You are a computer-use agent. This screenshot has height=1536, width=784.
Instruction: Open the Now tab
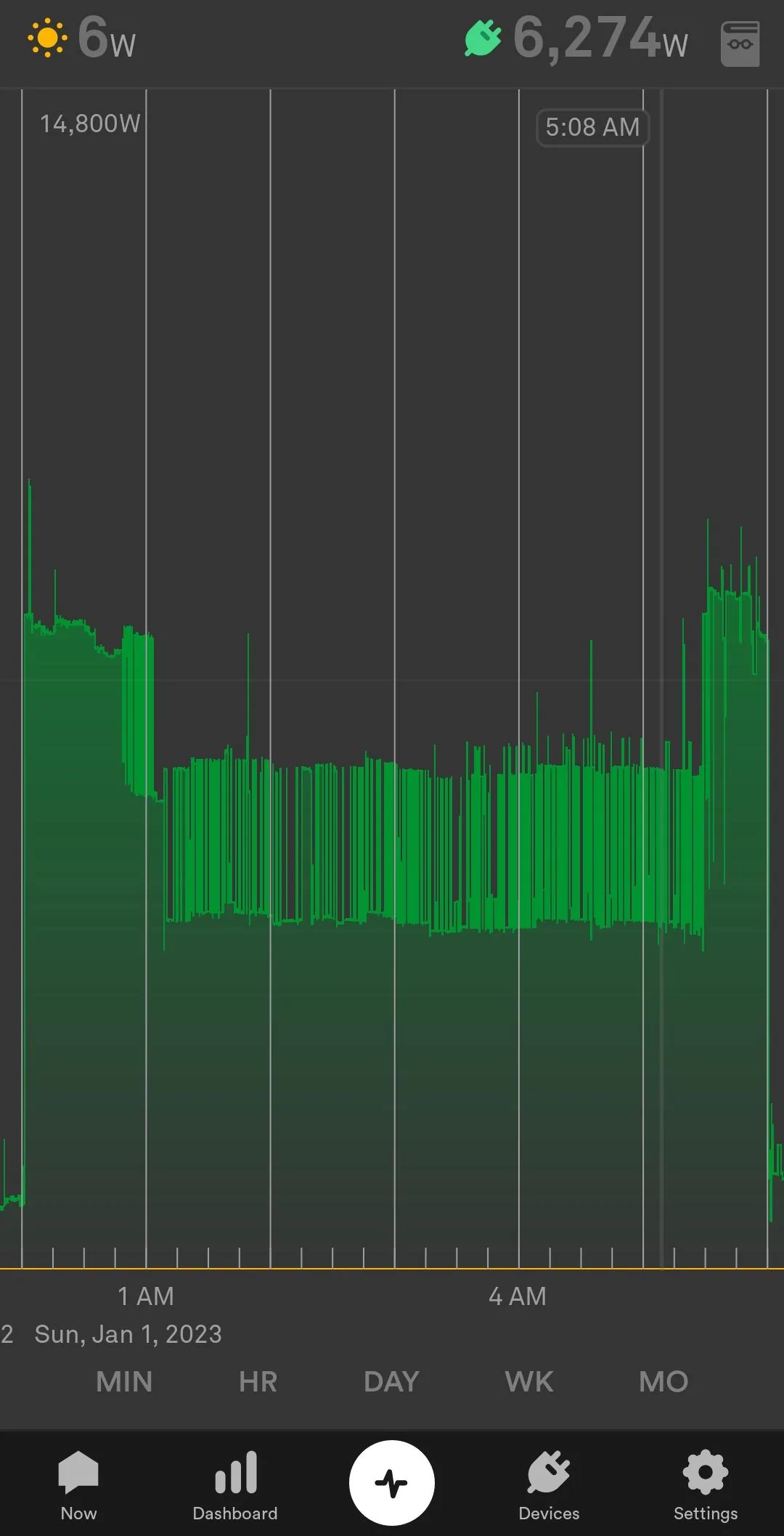(x=78, y=1485)
